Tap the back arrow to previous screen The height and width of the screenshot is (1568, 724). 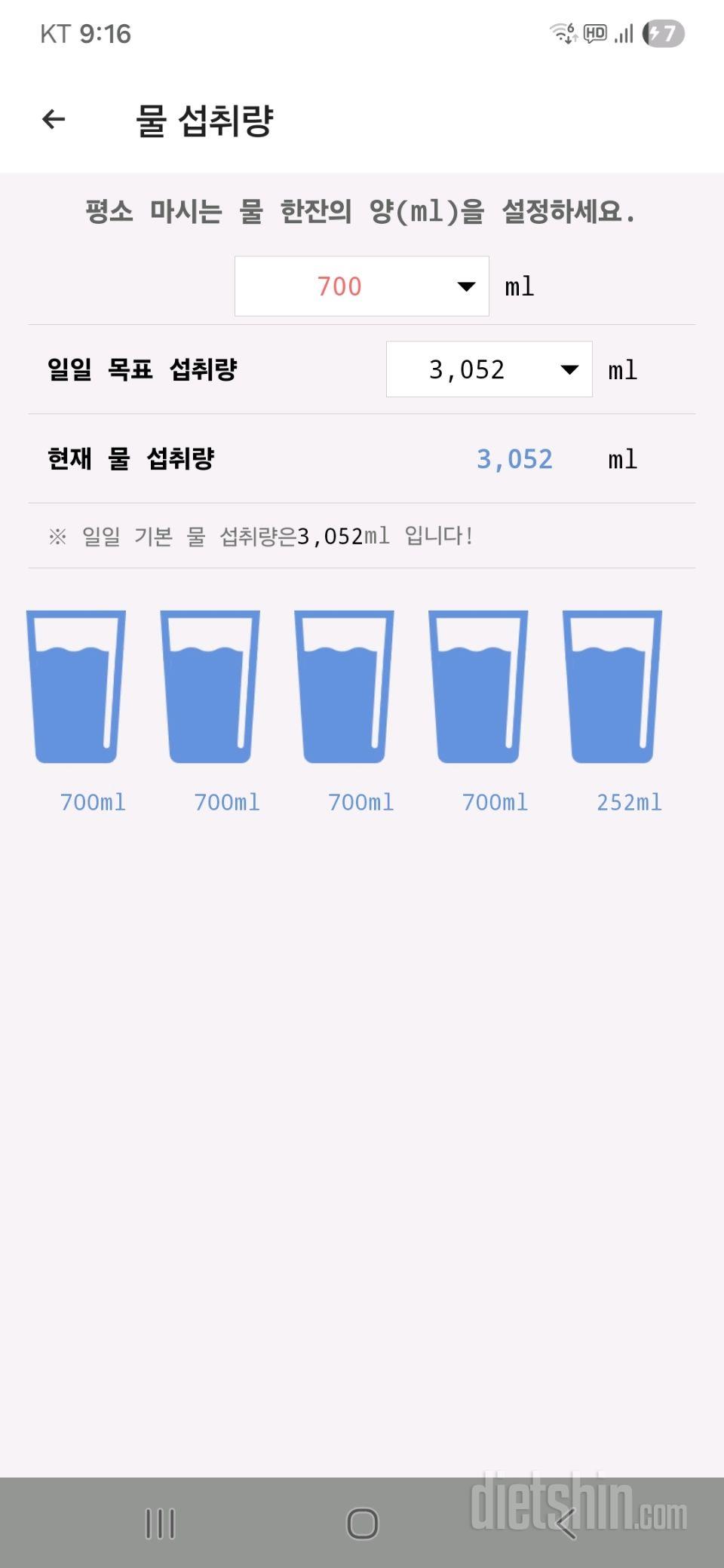51,119
